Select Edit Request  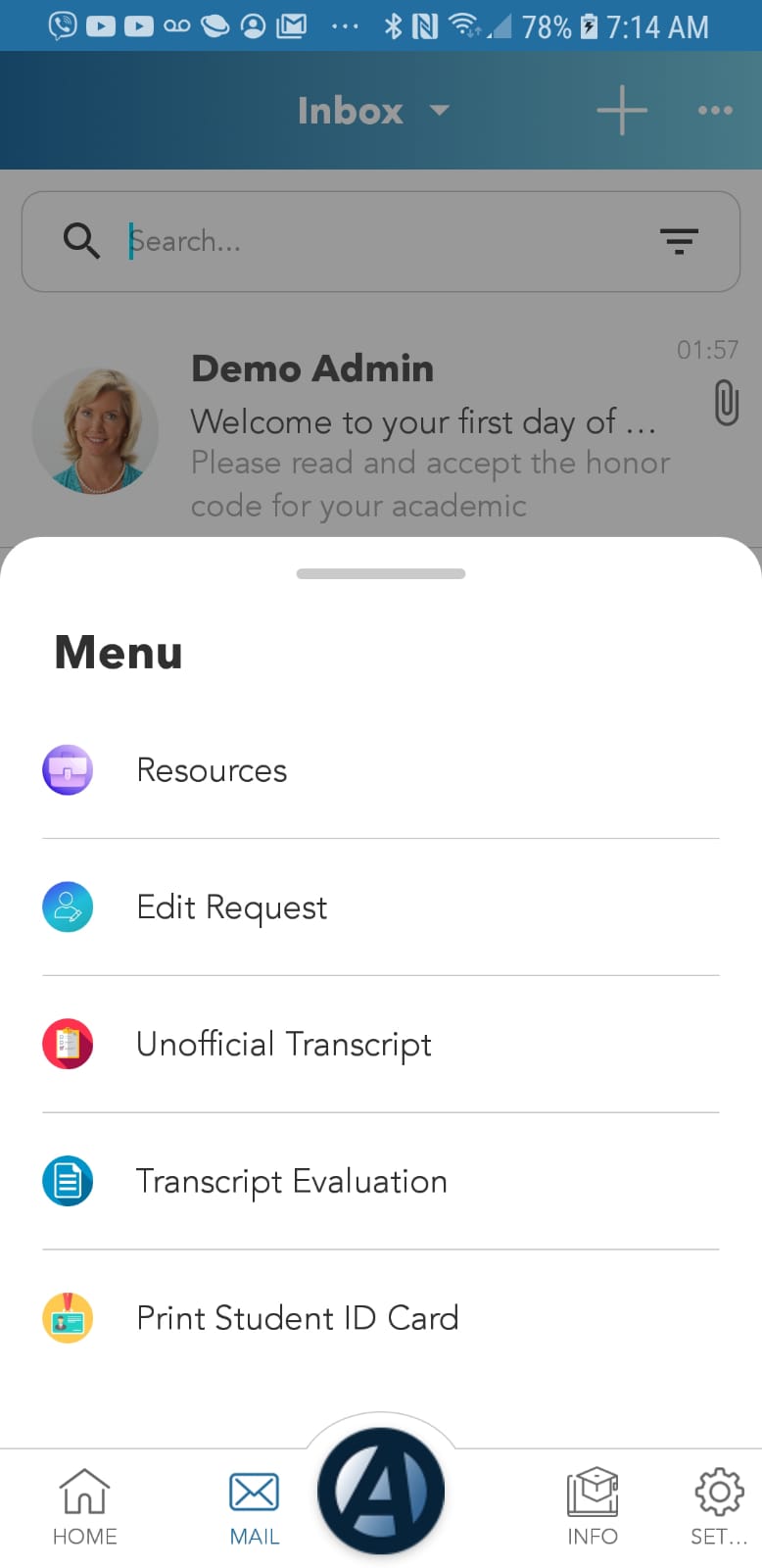coord(231,907)
